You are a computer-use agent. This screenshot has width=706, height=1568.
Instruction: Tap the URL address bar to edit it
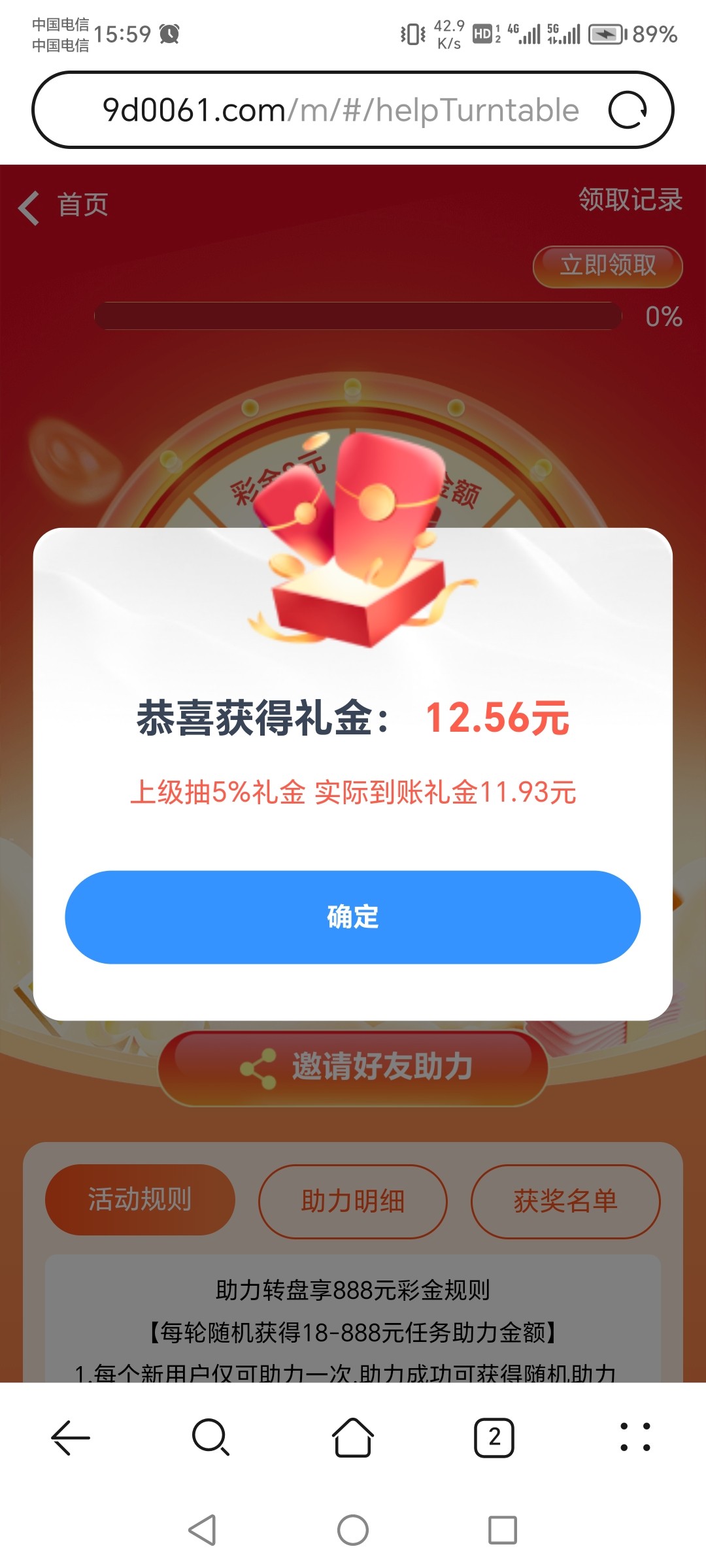tap(340, 109)
